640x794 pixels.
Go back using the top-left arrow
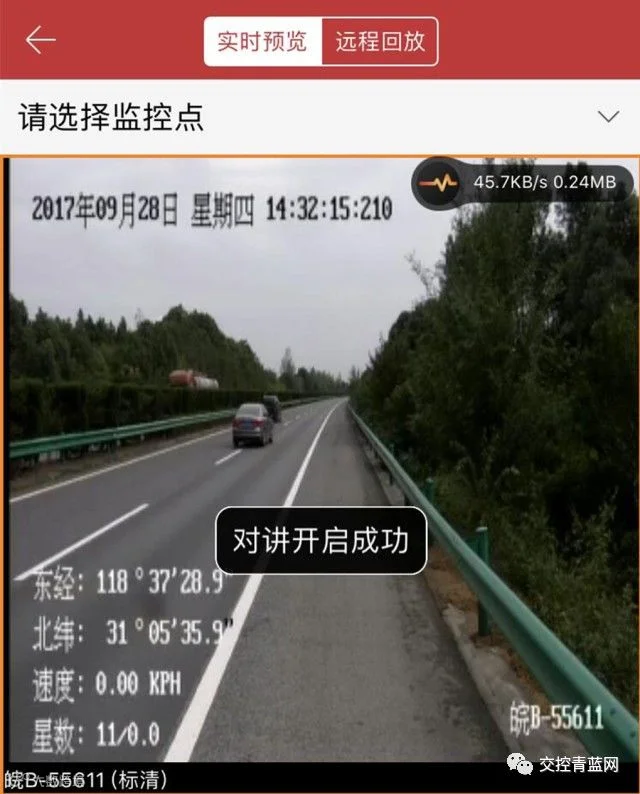[41, 41]
